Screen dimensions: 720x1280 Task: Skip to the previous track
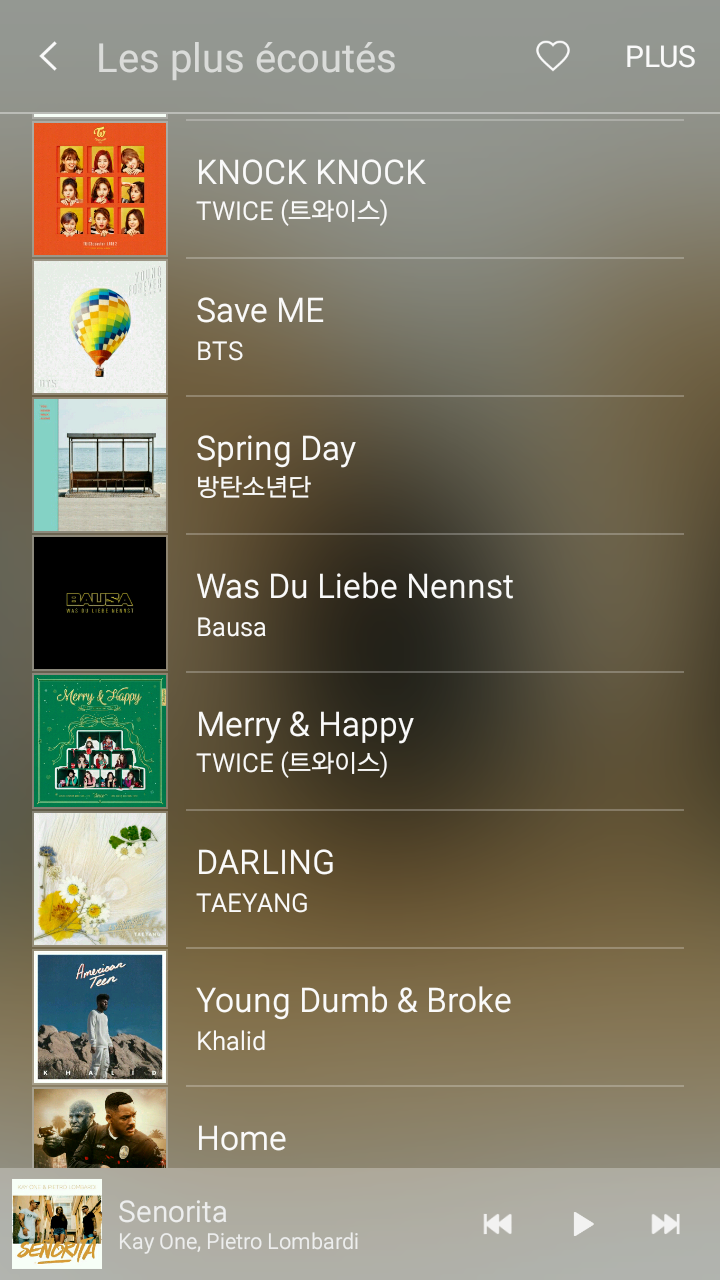pyautogui.click(x=497, y=1224)
